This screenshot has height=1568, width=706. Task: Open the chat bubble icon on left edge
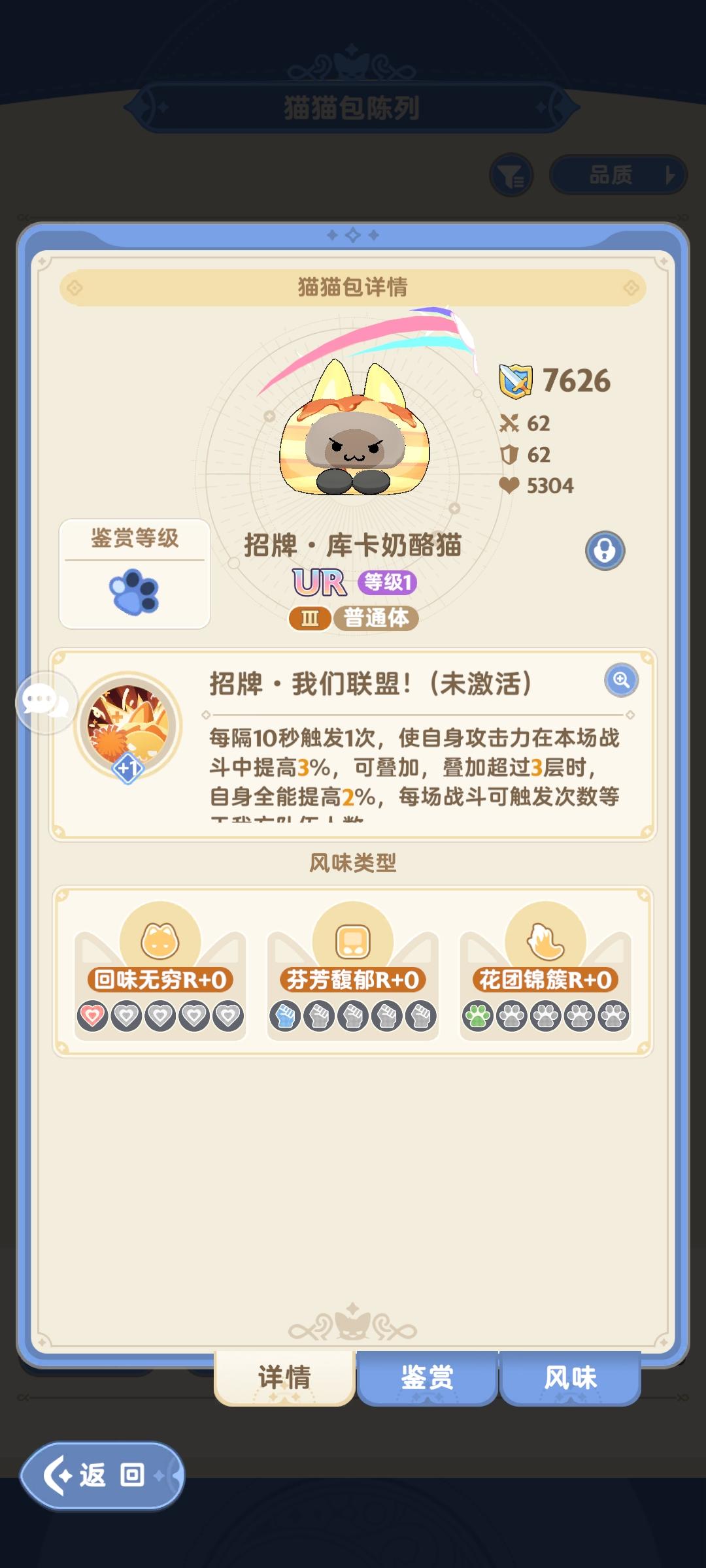(x=43, y=703)
